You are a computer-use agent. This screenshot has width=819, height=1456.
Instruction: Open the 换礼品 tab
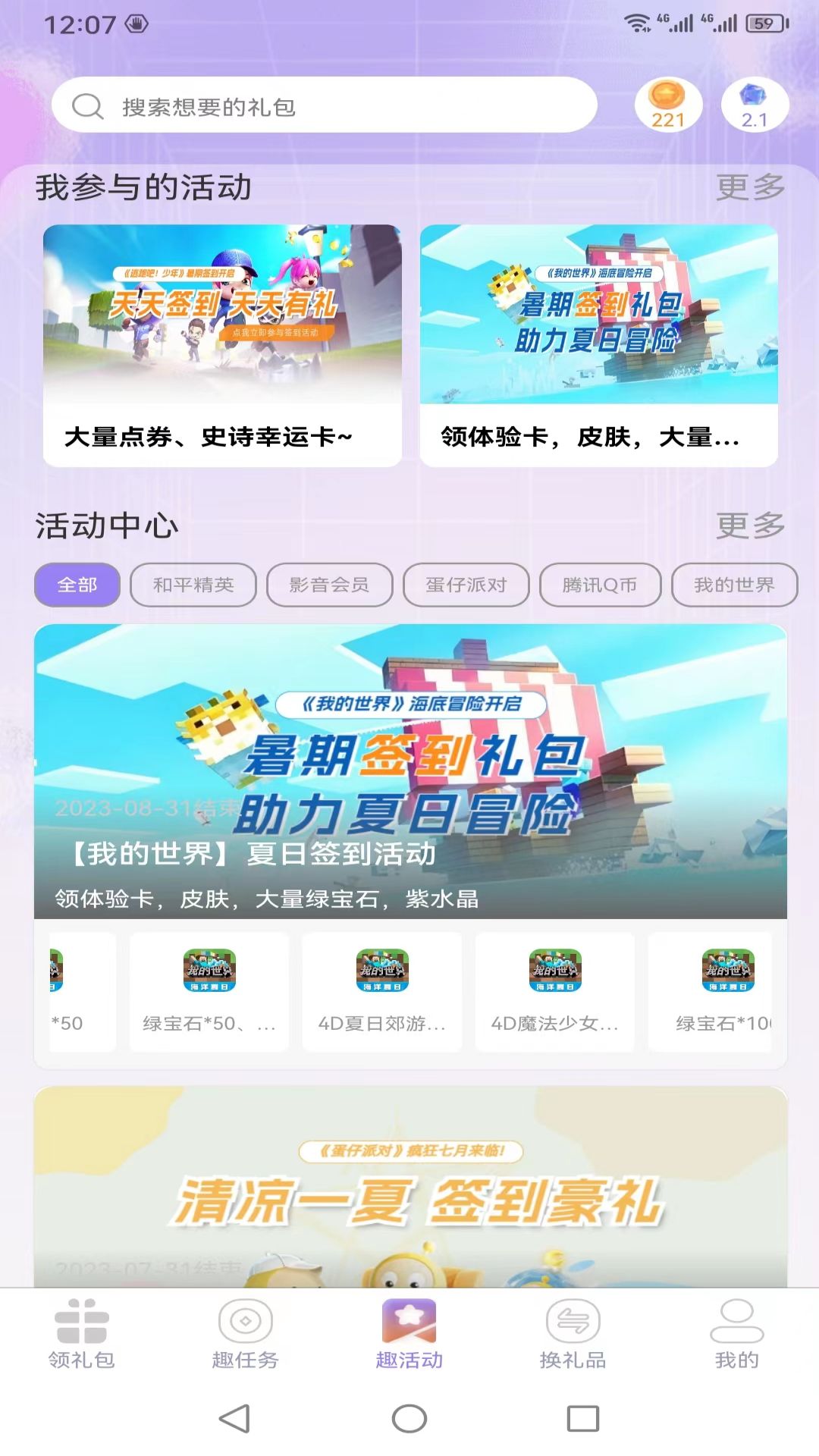[573, 1335]
